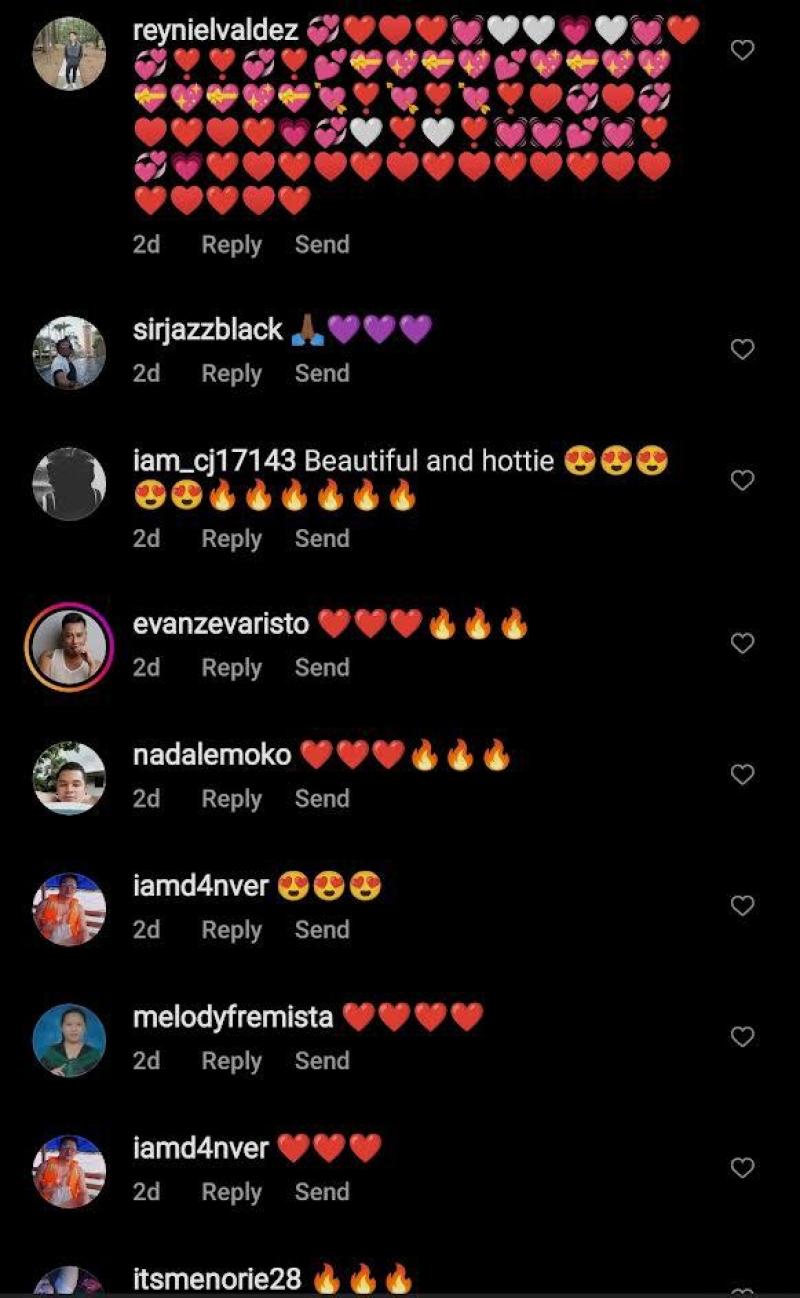
Task: Like melodyfremista's comment
Action: (742, 1036)
